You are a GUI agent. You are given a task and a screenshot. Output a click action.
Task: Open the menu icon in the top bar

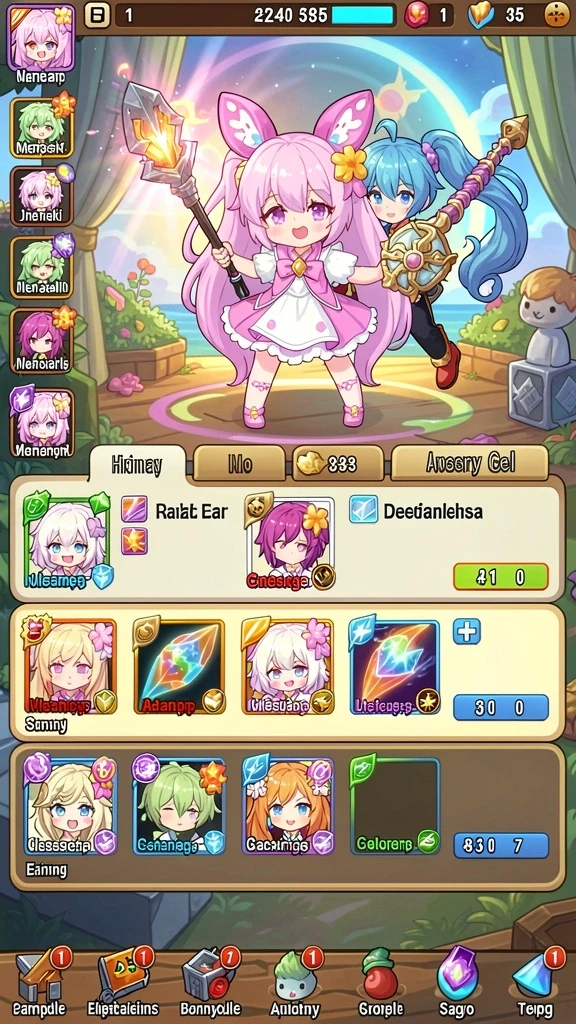coord(97,15)
